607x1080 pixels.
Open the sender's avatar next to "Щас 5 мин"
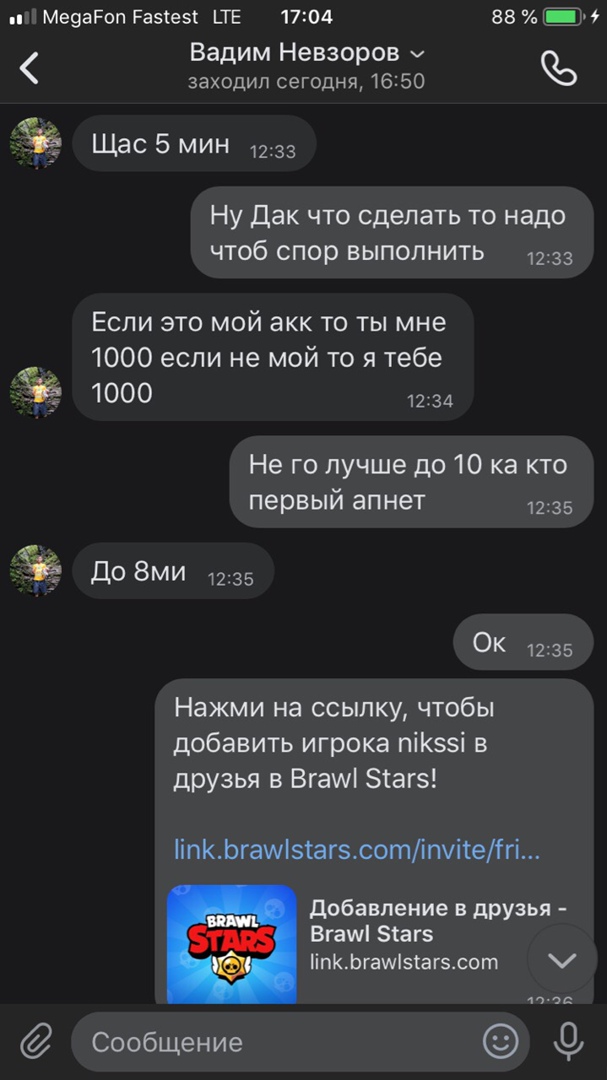pos(36,144)
